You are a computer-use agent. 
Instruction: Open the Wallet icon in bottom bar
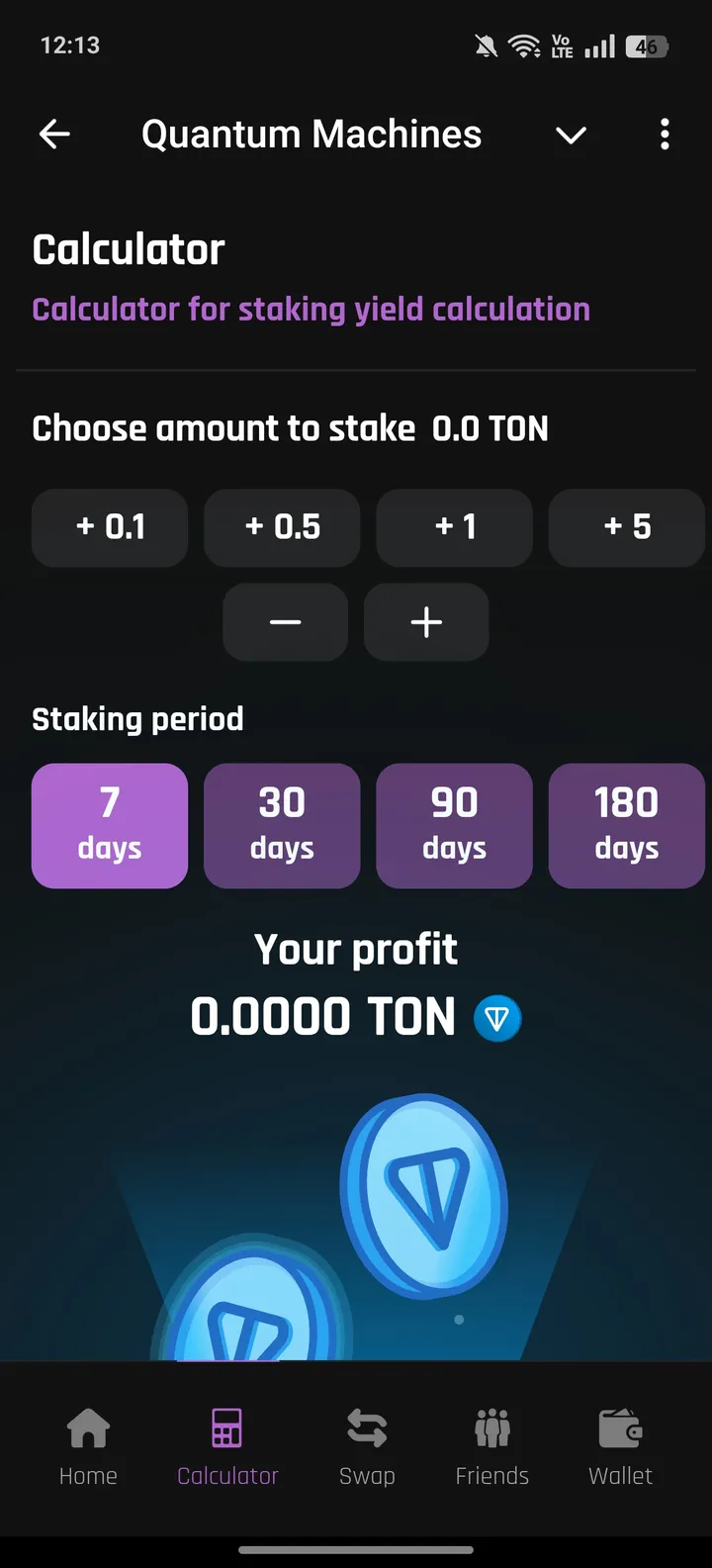click(619, 1428)
